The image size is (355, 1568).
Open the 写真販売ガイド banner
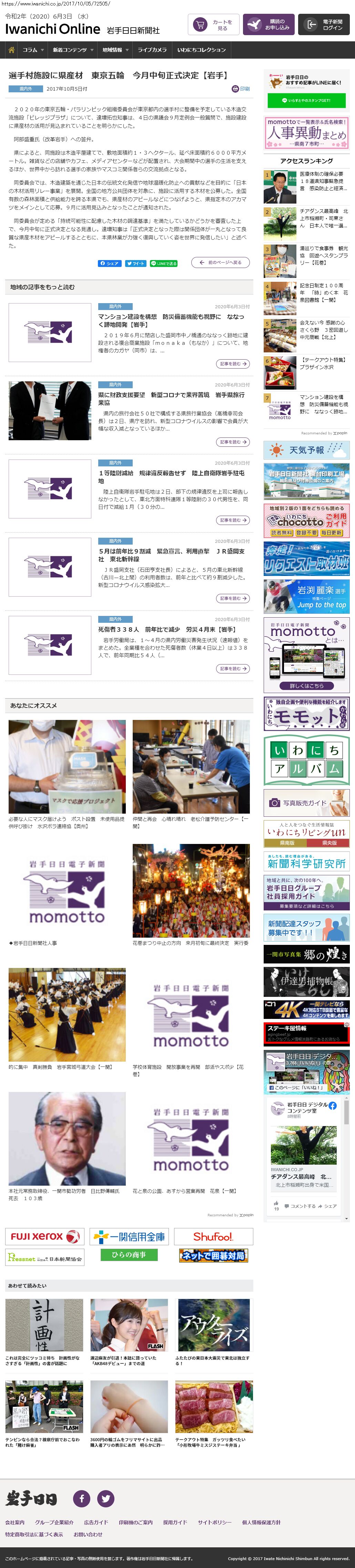click(306, 803)
